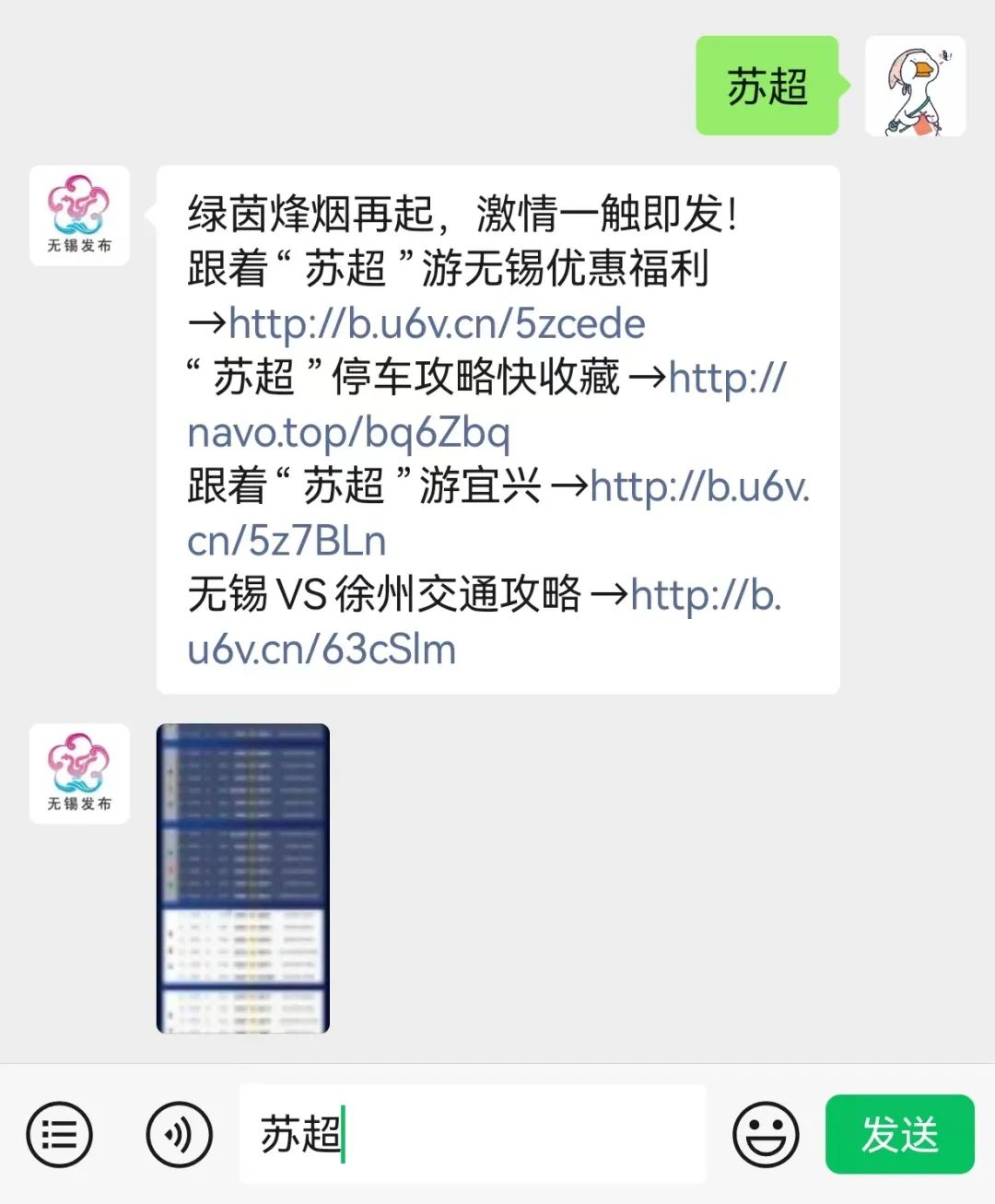Open the b.u6v.cn/5zcede link
This screenshot has height=1204, width=995.
437,324
